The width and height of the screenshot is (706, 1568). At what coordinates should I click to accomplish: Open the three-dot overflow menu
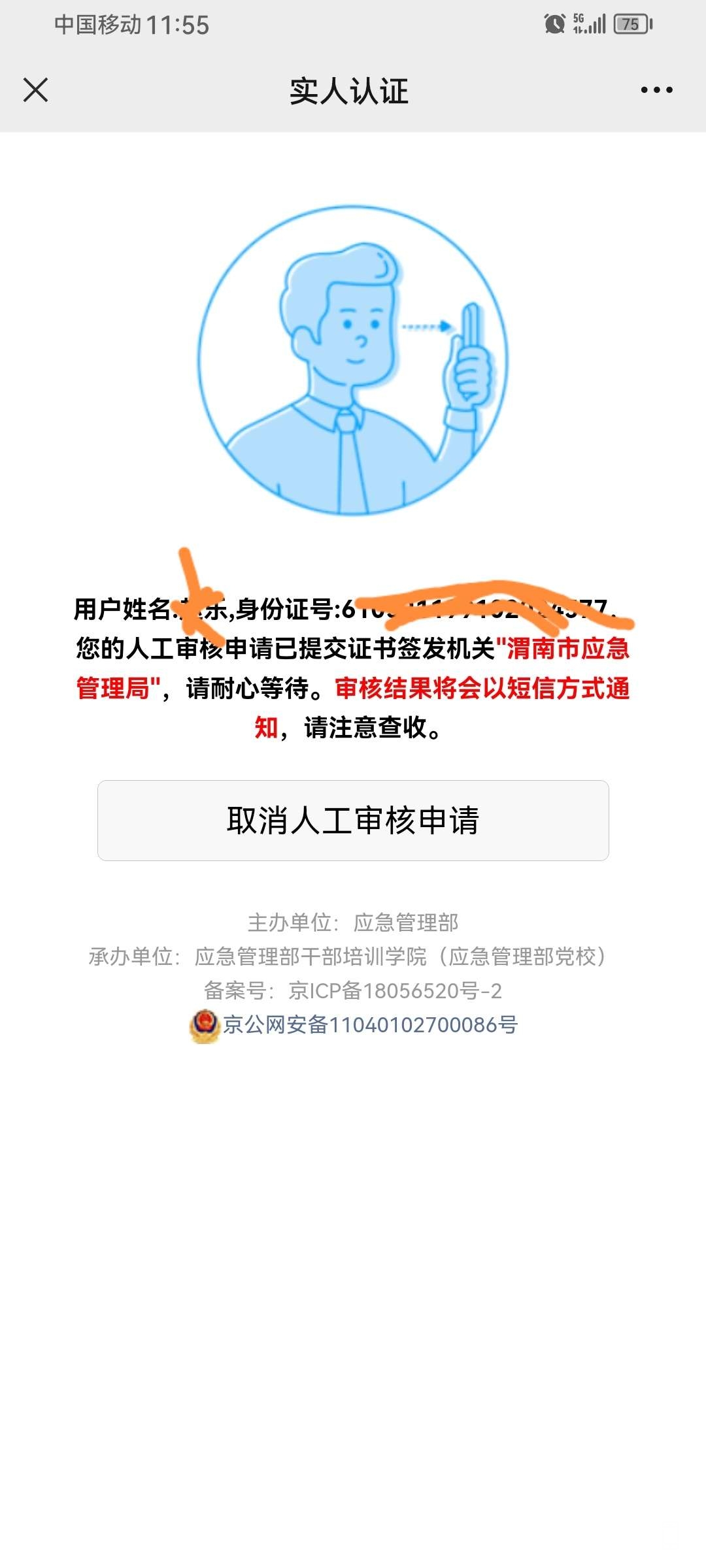click(656, 90)
